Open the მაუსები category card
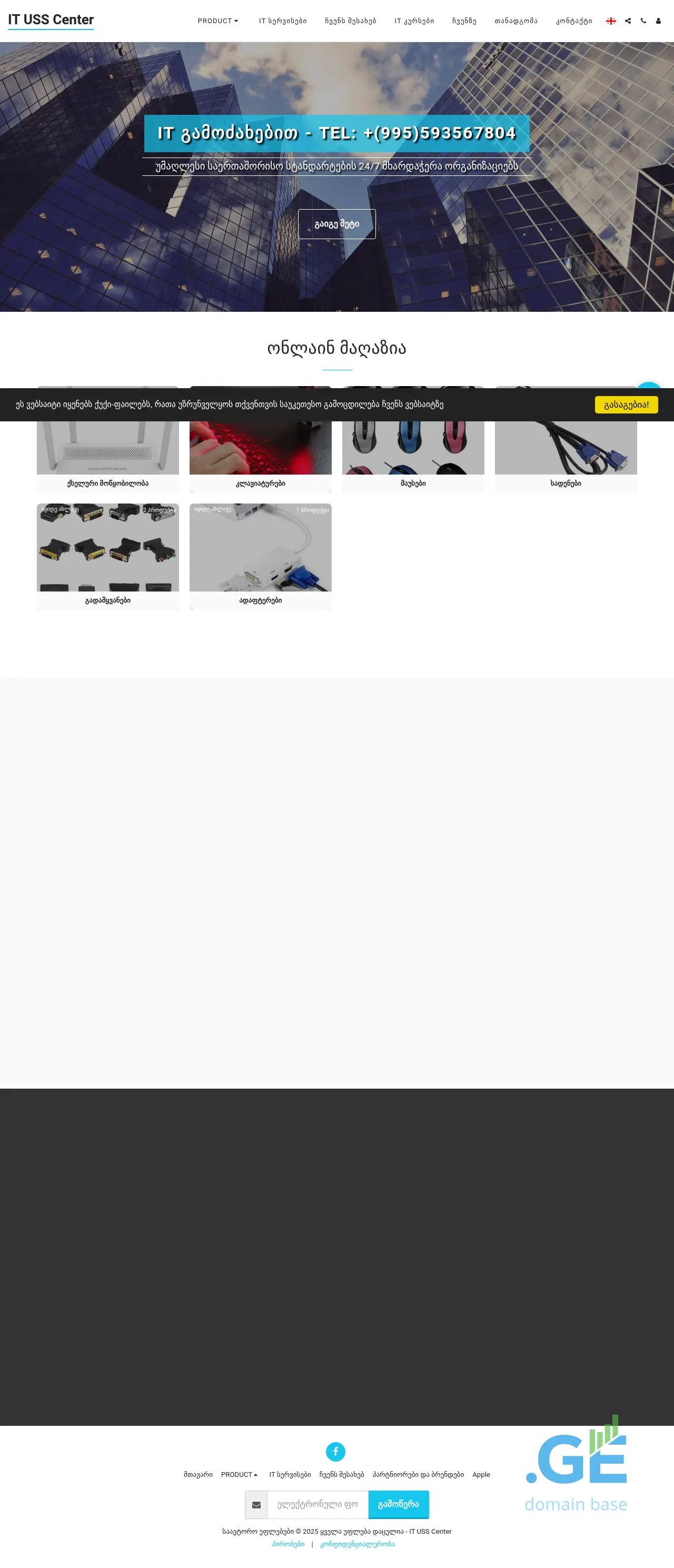The height and width of the screenshot is (1568, 674). (413, 450)
